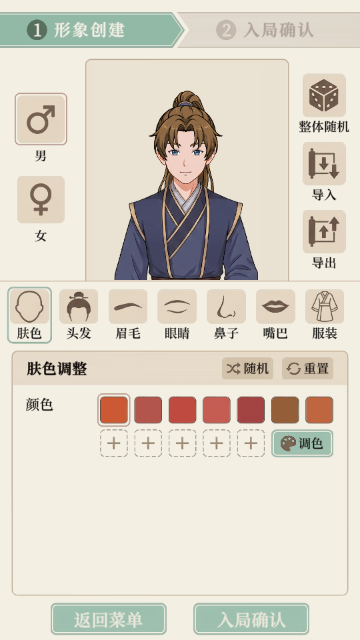The width and height of the screenshot is (360, 640).
Task: Switch to the 头发 hair tab
Action: (x=78, y=315)
